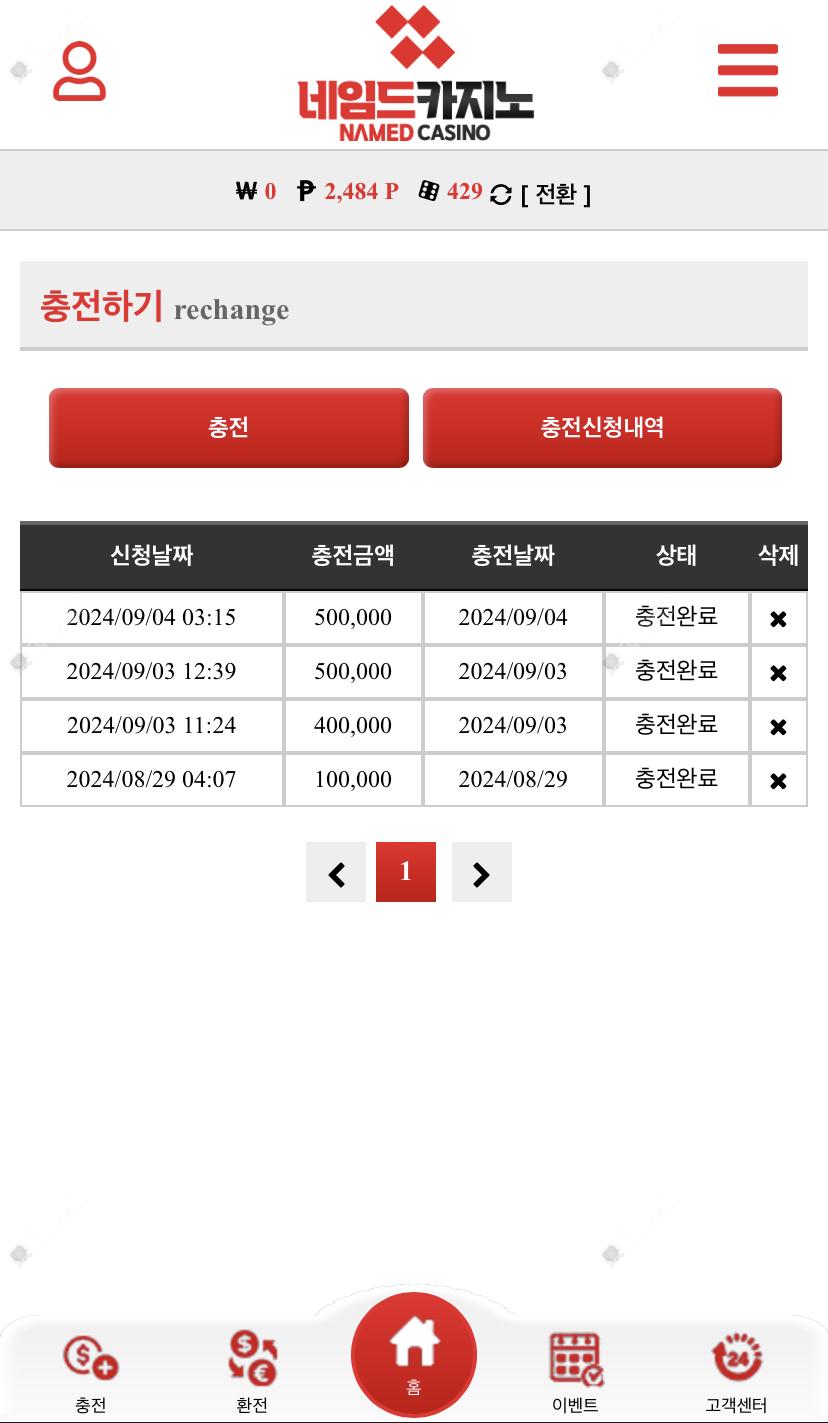Delete the 2024/08/29 04:07 record
828x1423 pixels.
pyautogui.click(x=778, y=781)
